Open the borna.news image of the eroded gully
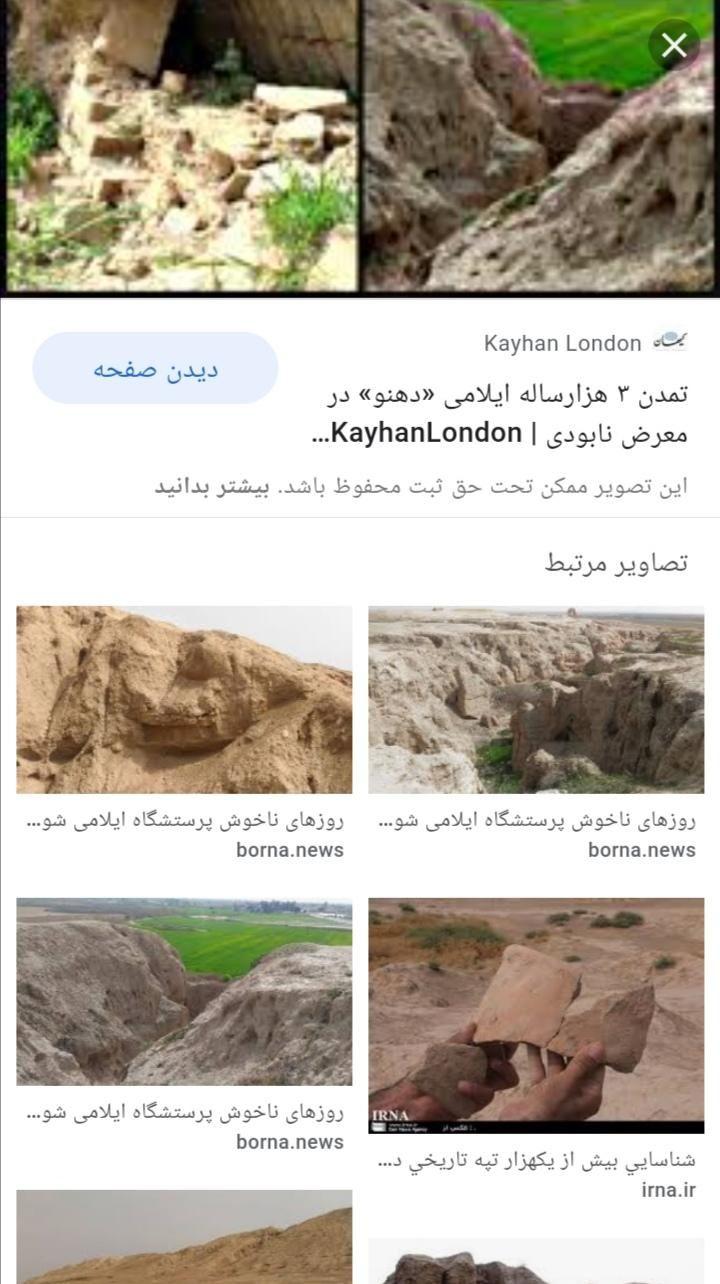The image size is (720, 1284). click(536, 699)
